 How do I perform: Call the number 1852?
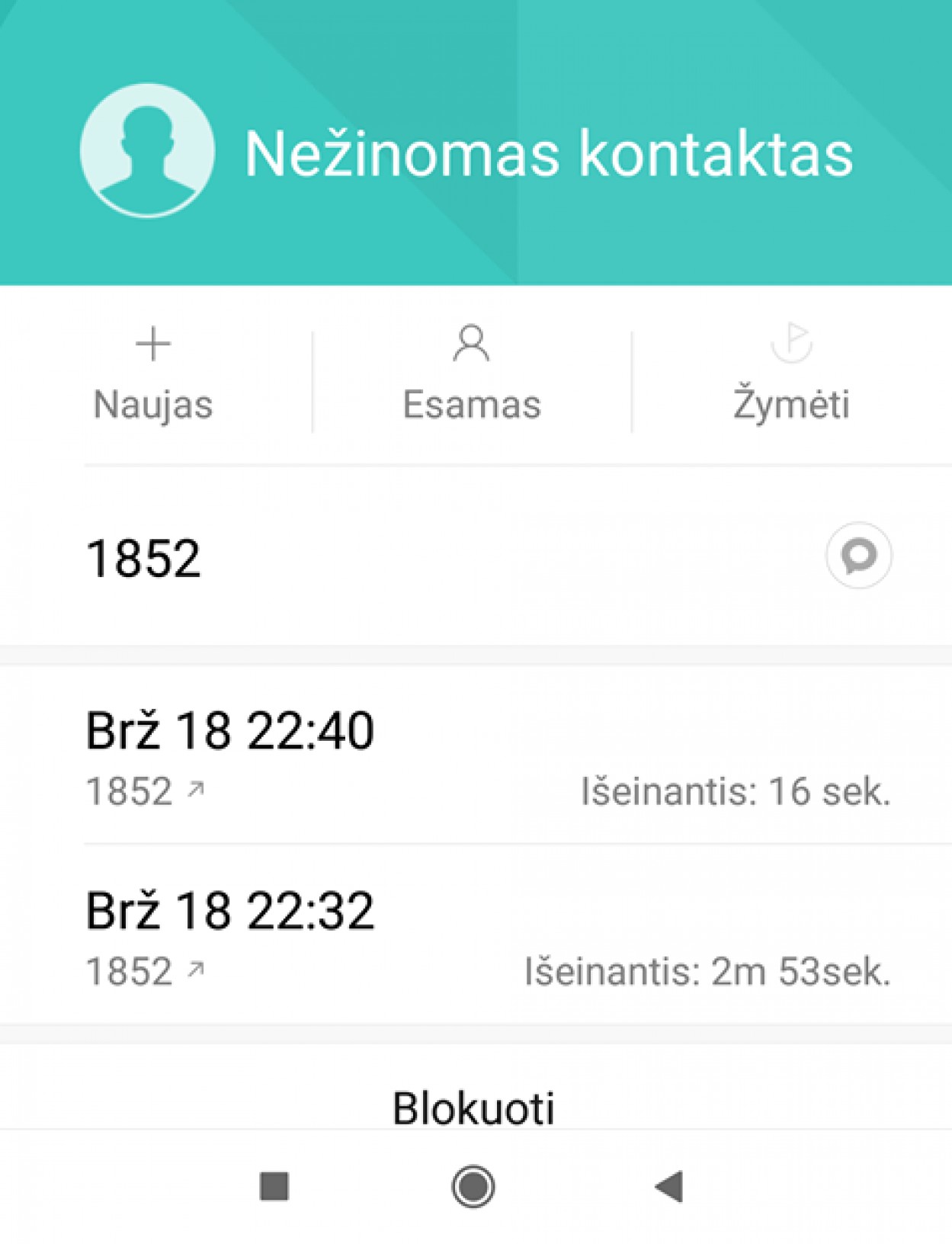pyautogui.click(x=143, y=558)
